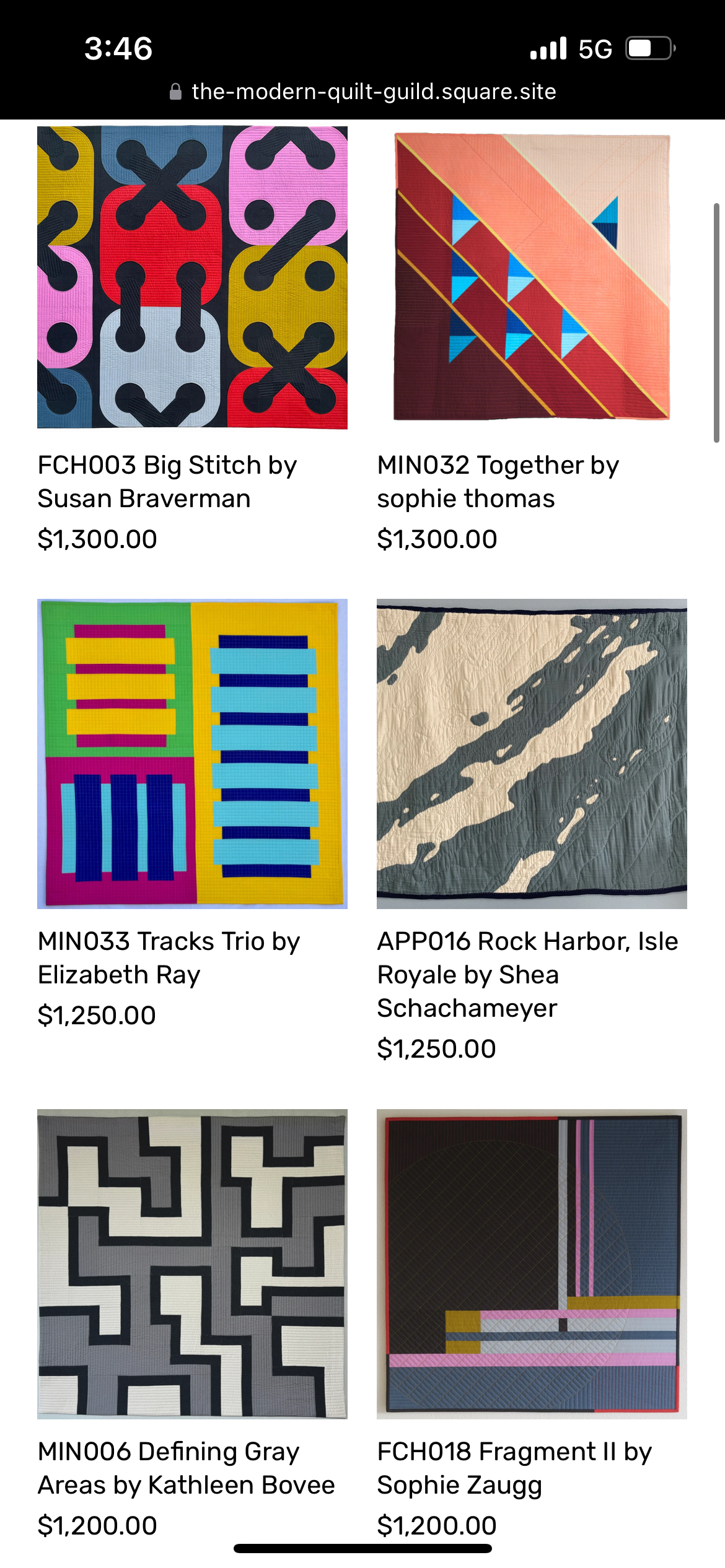725x1568 pixels.
Task: Open the Defining Gray Areas quilt image
Action: (192, 1263)
